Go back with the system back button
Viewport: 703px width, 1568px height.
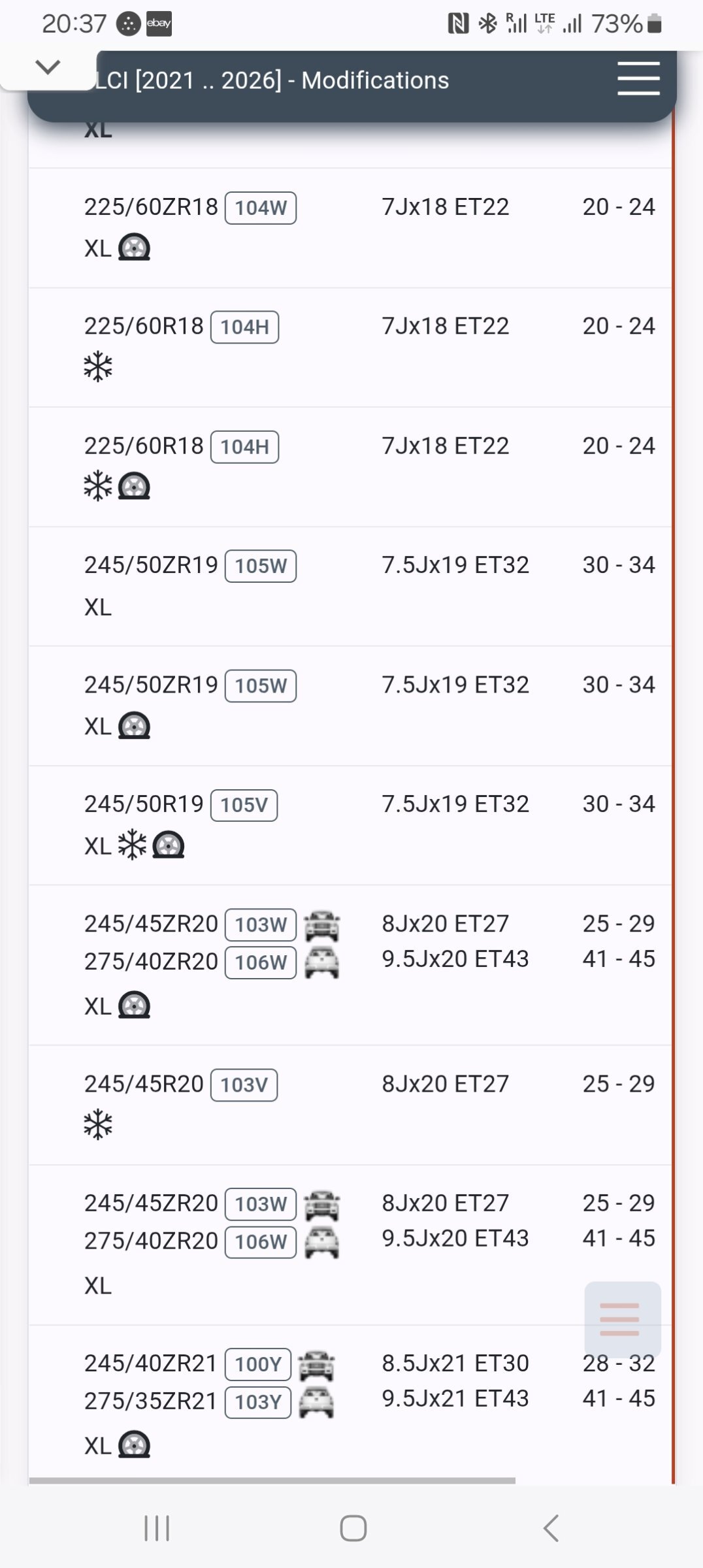tap(551, 1528)
